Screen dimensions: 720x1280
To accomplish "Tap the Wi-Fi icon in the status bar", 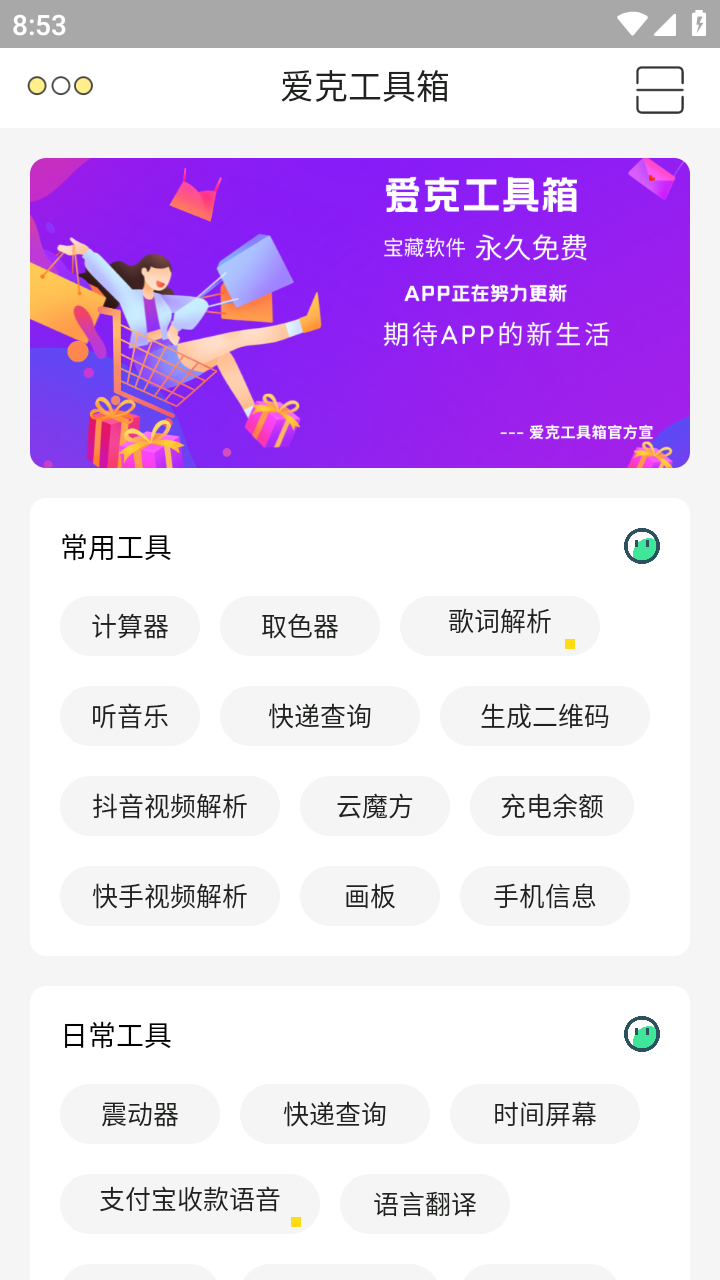I will pyautogui.click(x=631, y=25).
